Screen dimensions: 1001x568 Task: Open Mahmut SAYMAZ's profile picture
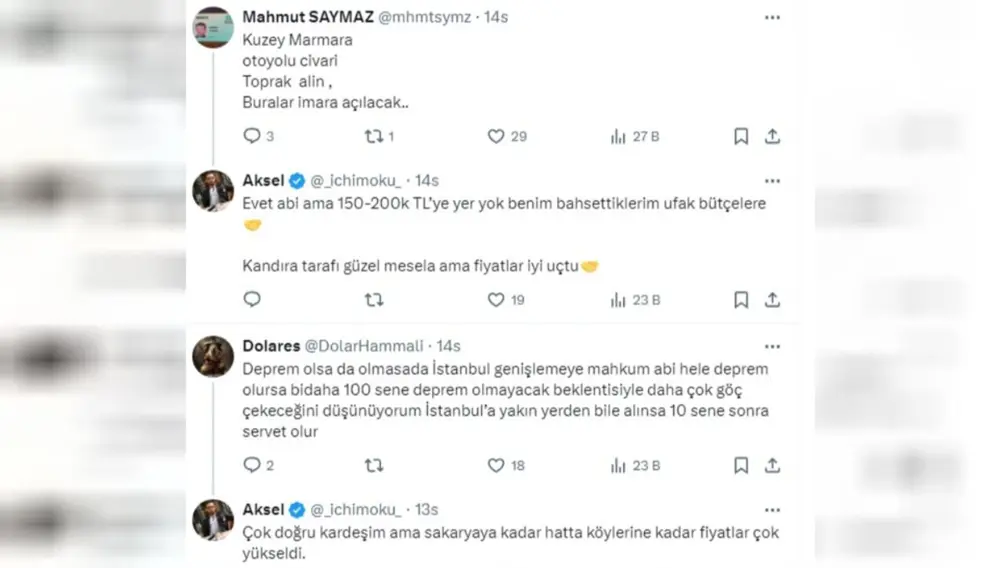pos(213,27)
